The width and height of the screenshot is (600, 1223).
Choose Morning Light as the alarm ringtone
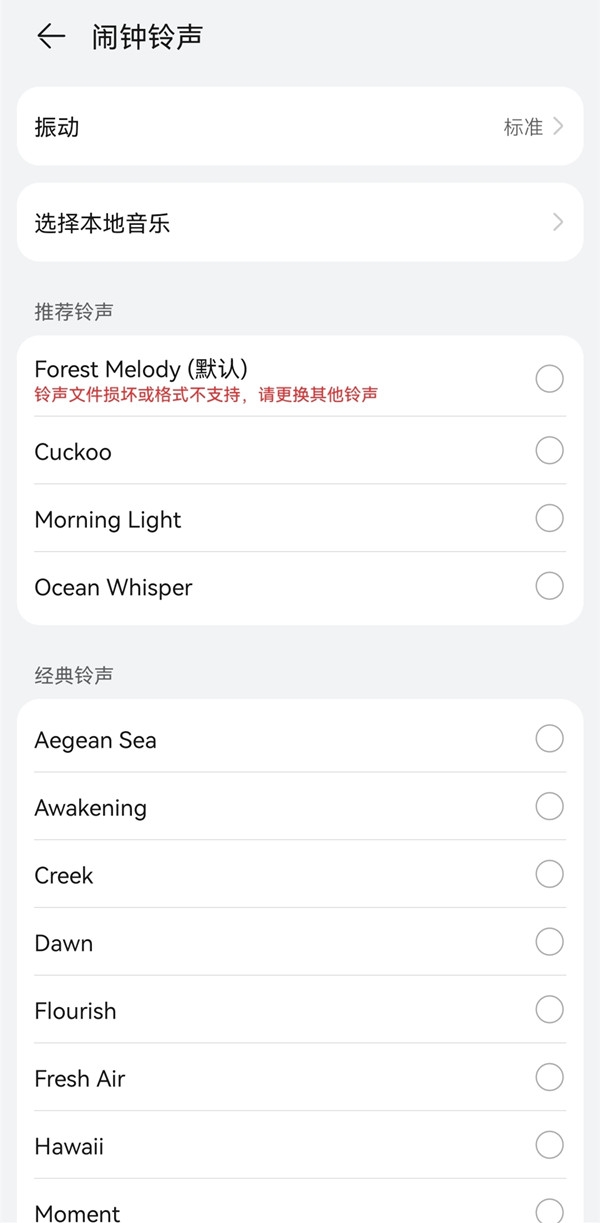[x=549, y=519]
